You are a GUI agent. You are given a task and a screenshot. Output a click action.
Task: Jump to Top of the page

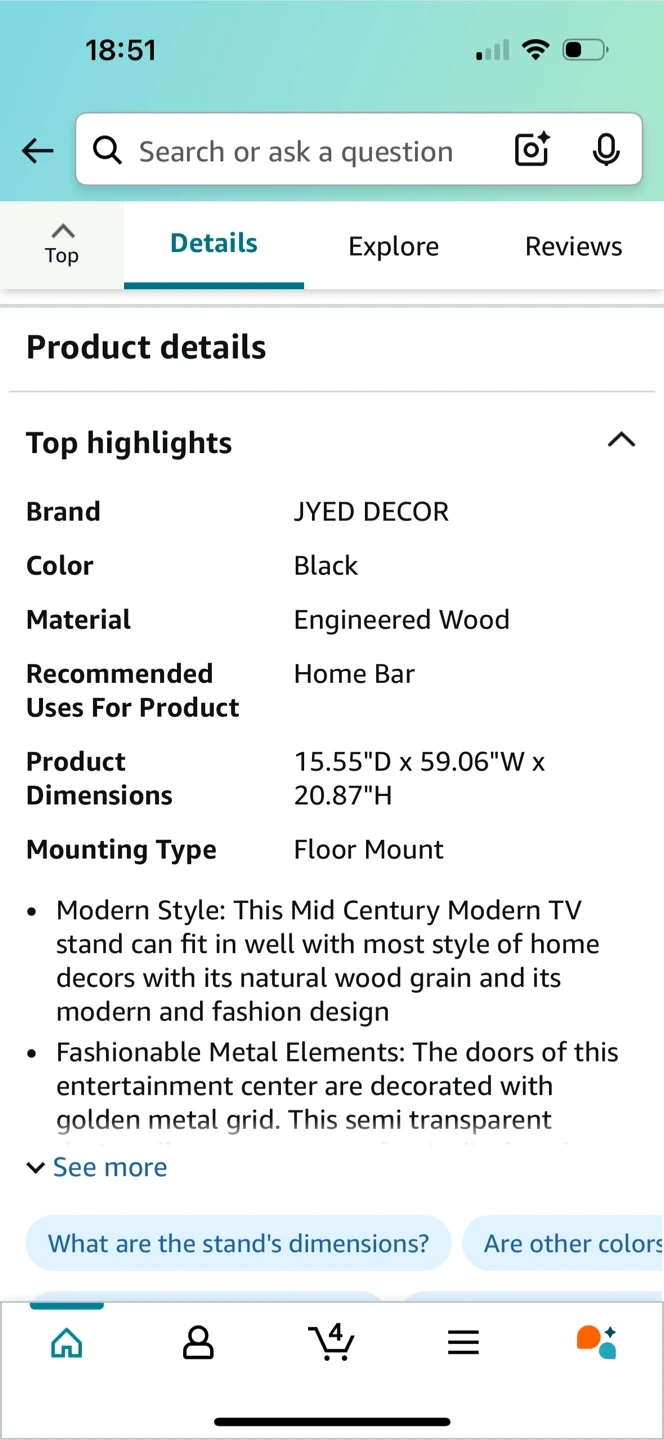(x=62, y=245)
